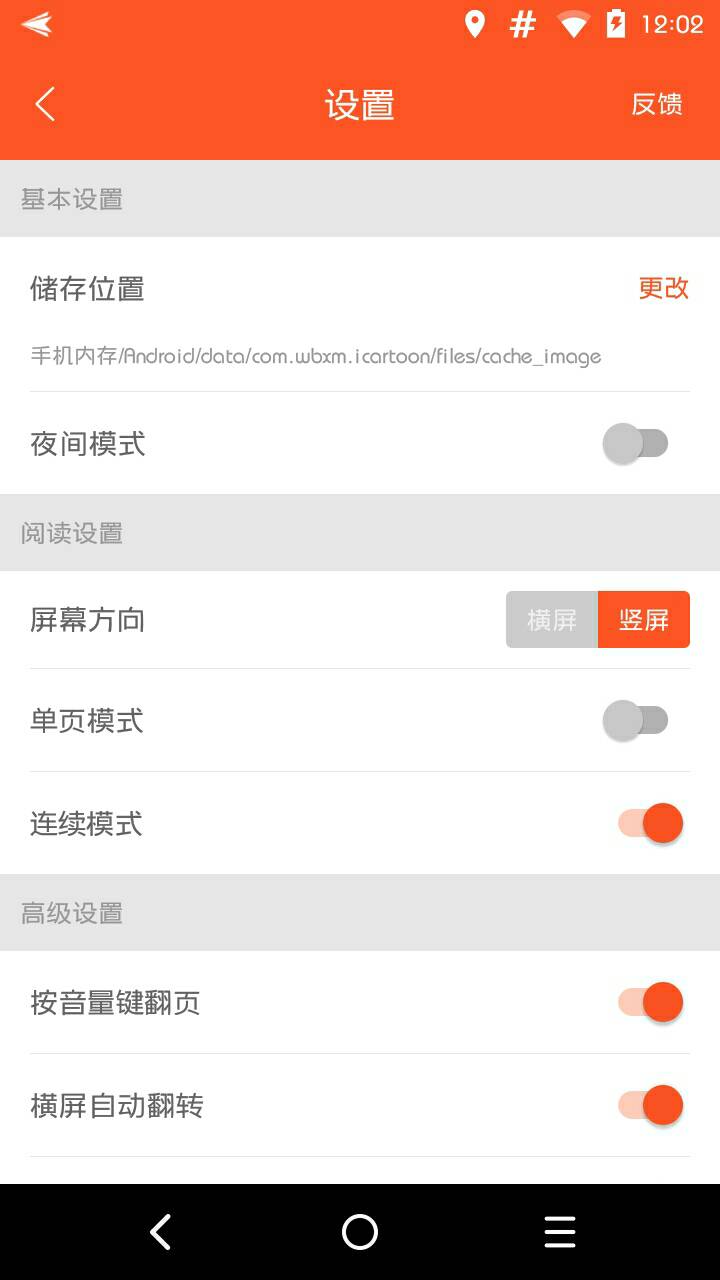Turn on 夜间模式 night mode
This screenshot has width=720, height=1280.
click(x=636, y=443)
